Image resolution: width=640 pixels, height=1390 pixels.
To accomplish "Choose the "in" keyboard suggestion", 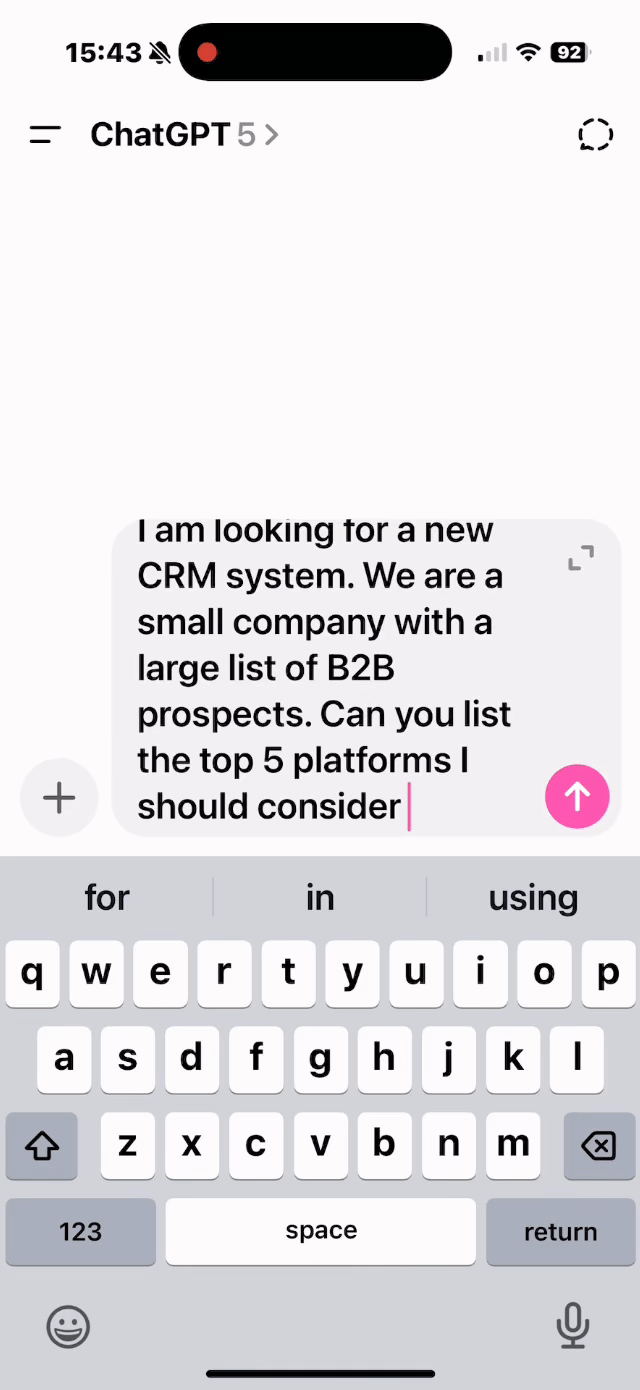I will [320, 897].
